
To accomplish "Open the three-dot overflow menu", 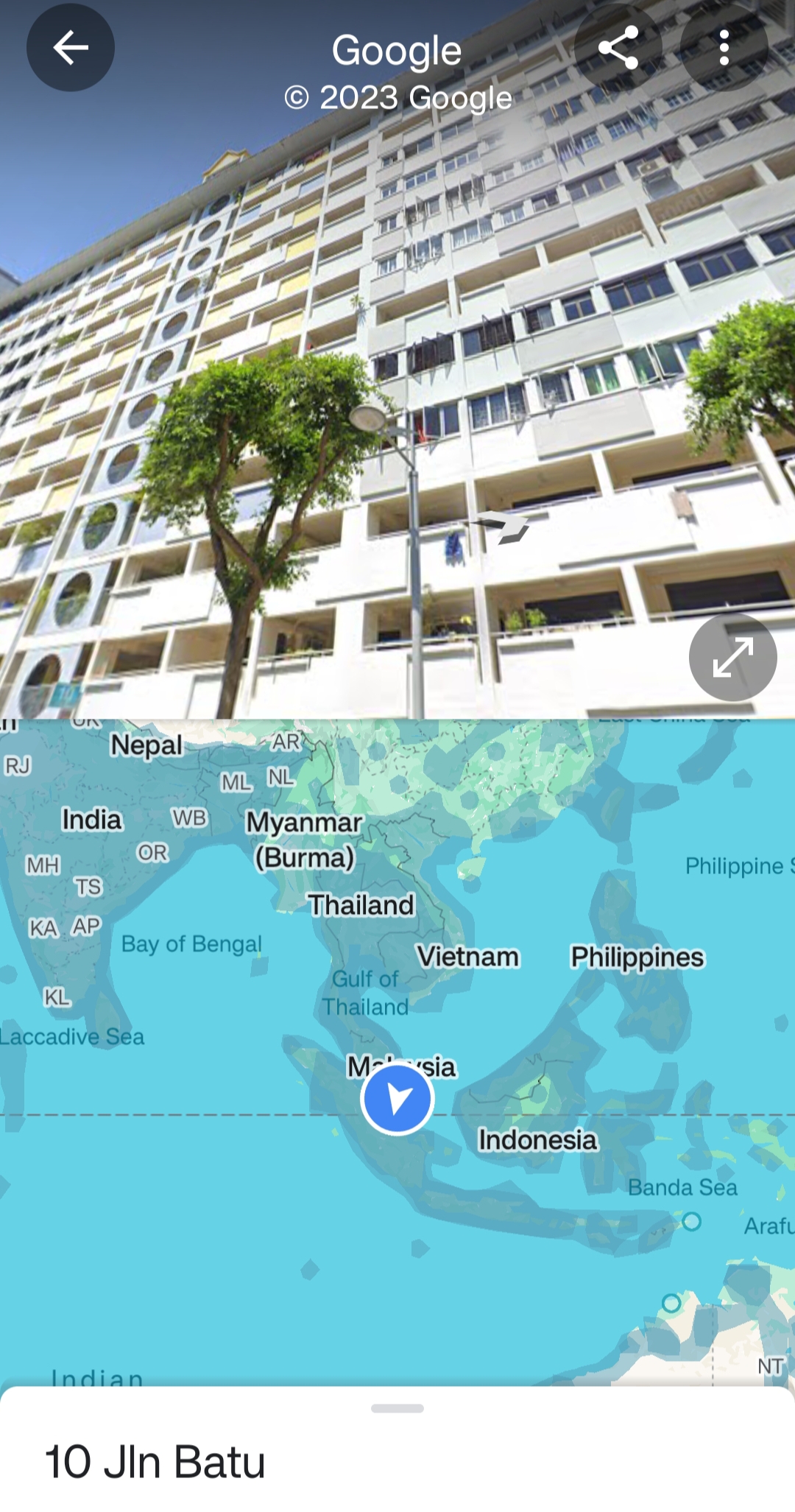I will tap(724, 48).
